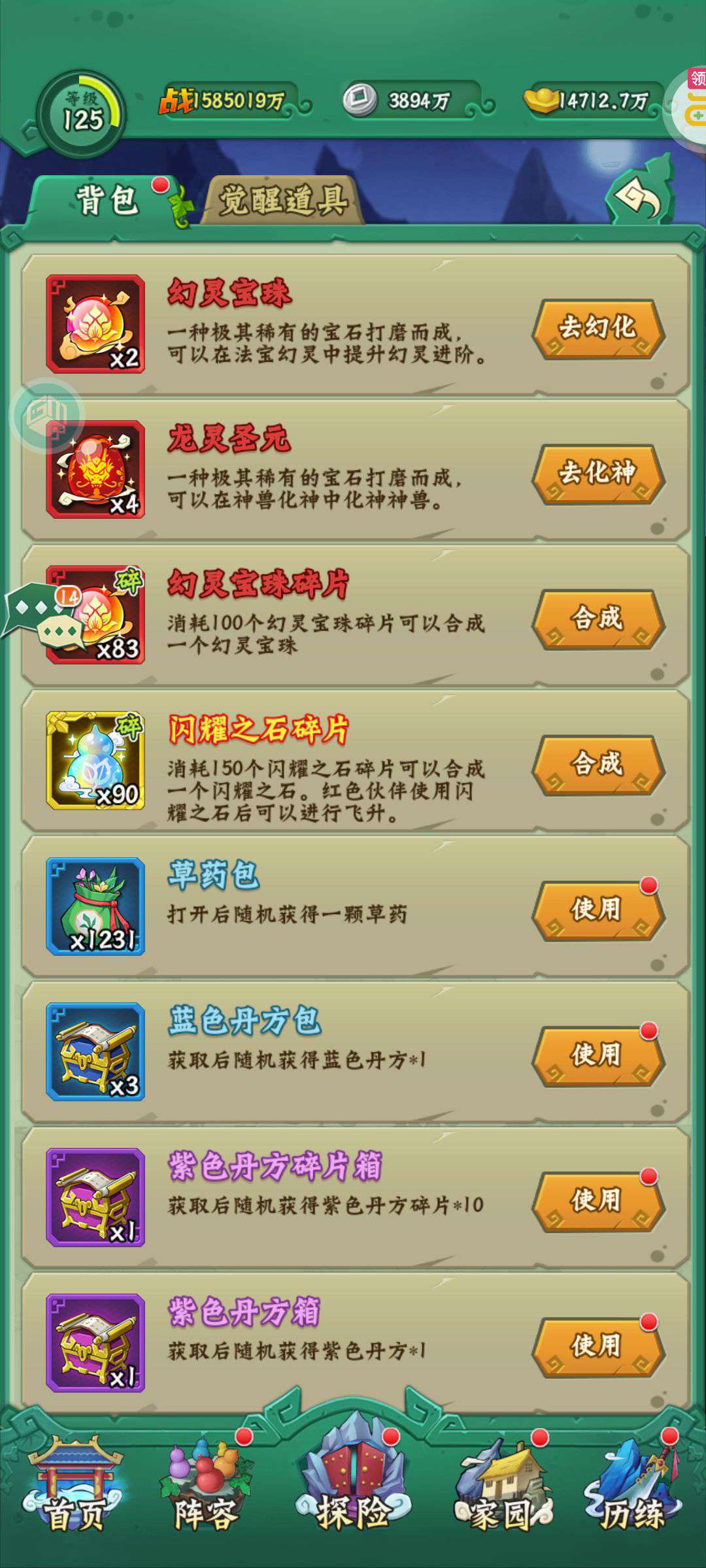Select the 背包 tab
The image size is (706, 1568).
(107, 200)
